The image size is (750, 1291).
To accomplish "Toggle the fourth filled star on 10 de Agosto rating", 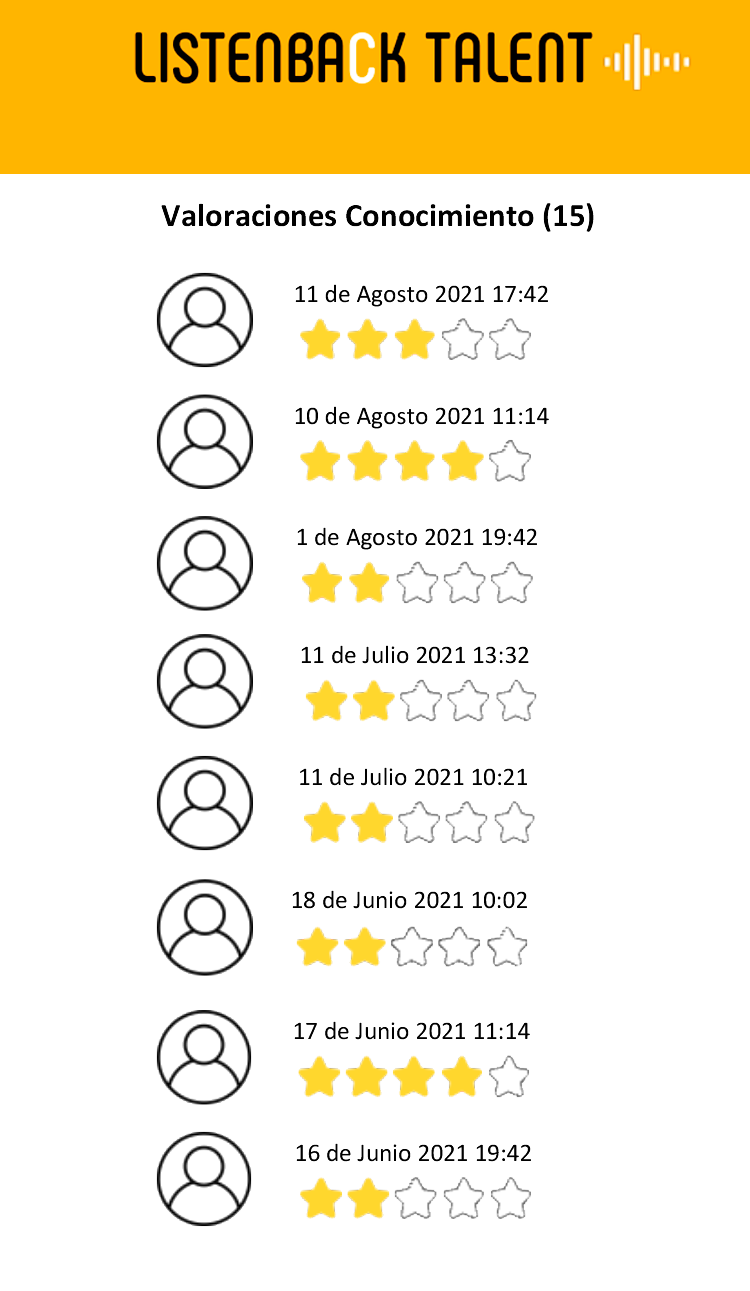I will pyautogui.click(x=462, y=461).
